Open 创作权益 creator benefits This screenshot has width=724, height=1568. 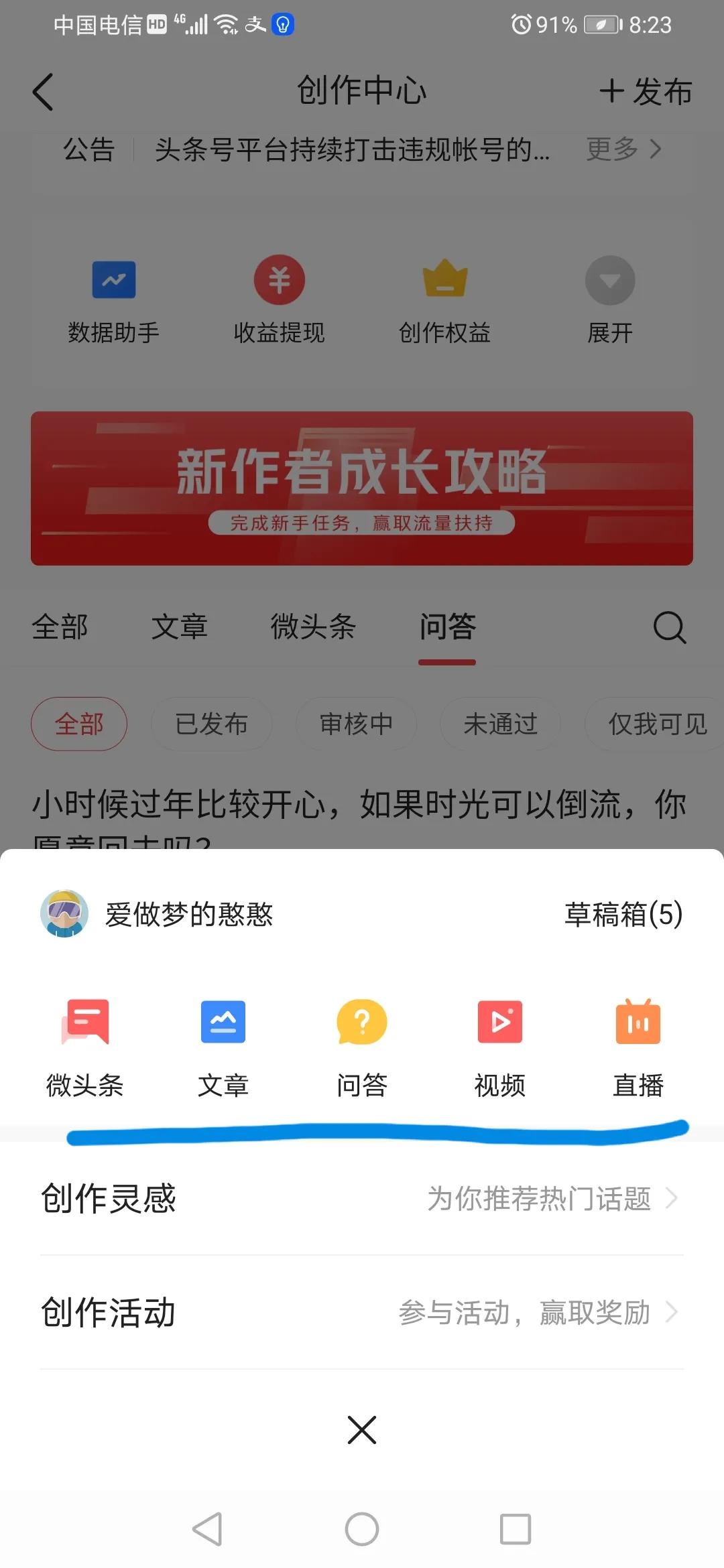[444, 298]
